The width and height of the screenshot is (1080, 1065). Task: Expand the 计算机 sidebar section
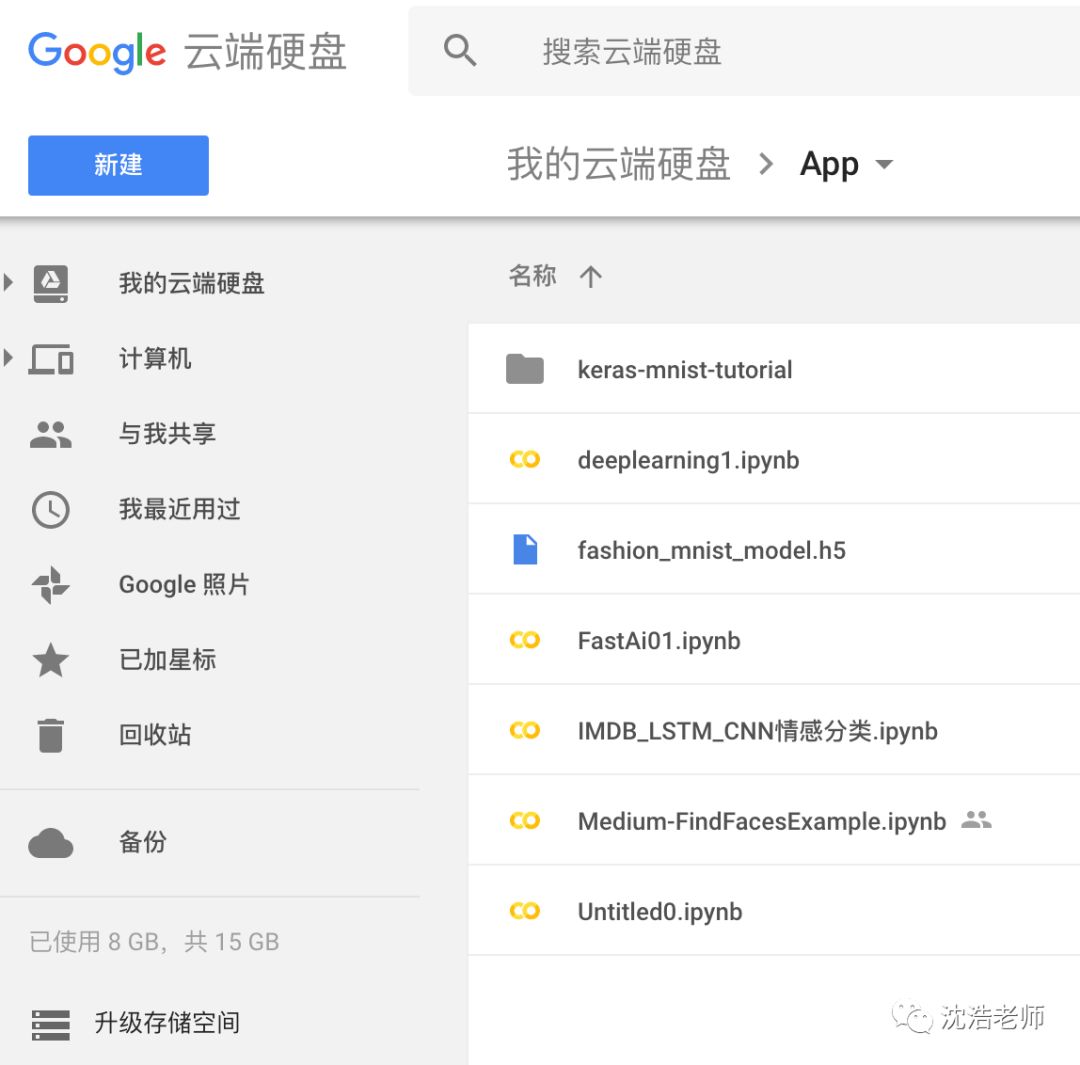[x=9, y=358]
